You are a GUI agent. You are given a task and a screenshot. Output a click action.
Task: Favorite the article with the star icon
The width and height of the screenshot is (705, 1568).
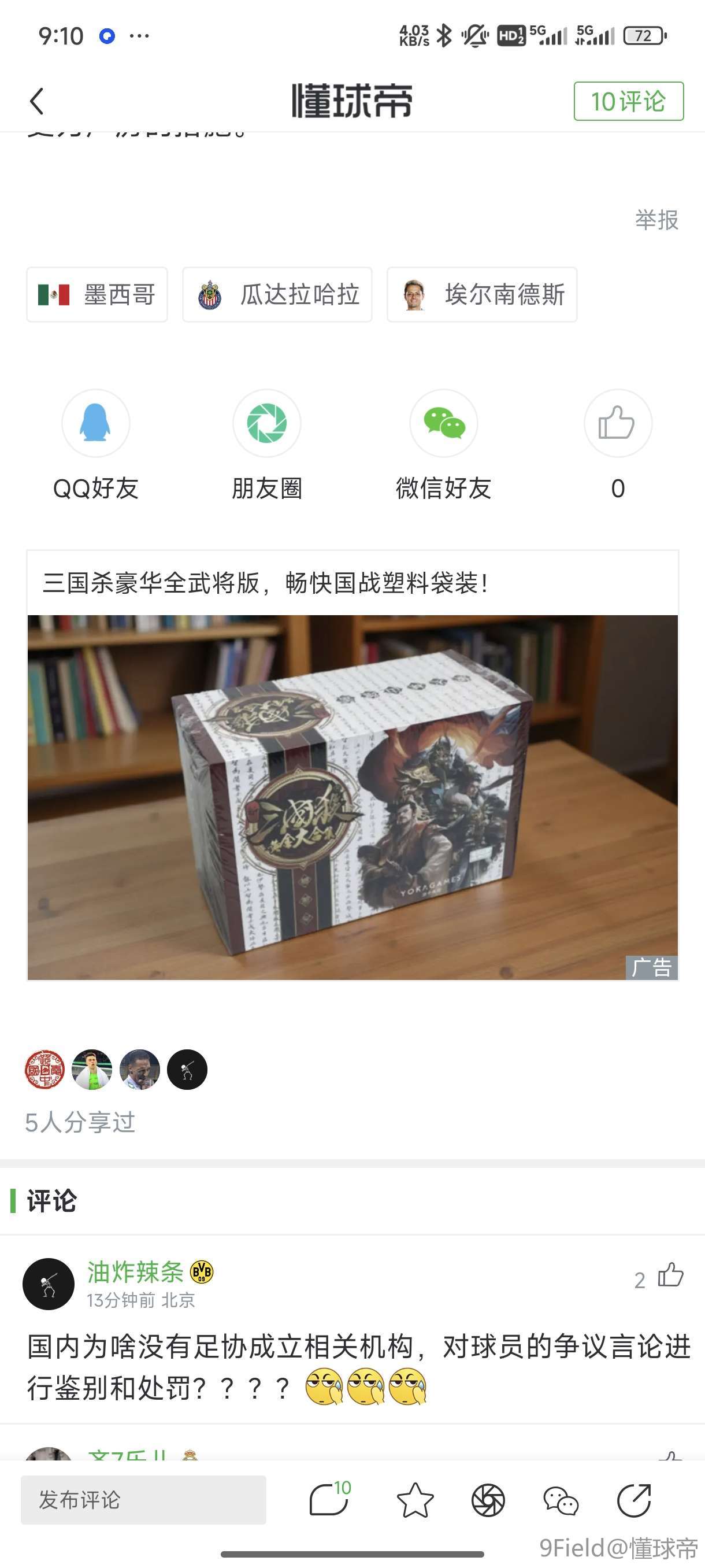pyautogui.click(x=415, y=1500)
